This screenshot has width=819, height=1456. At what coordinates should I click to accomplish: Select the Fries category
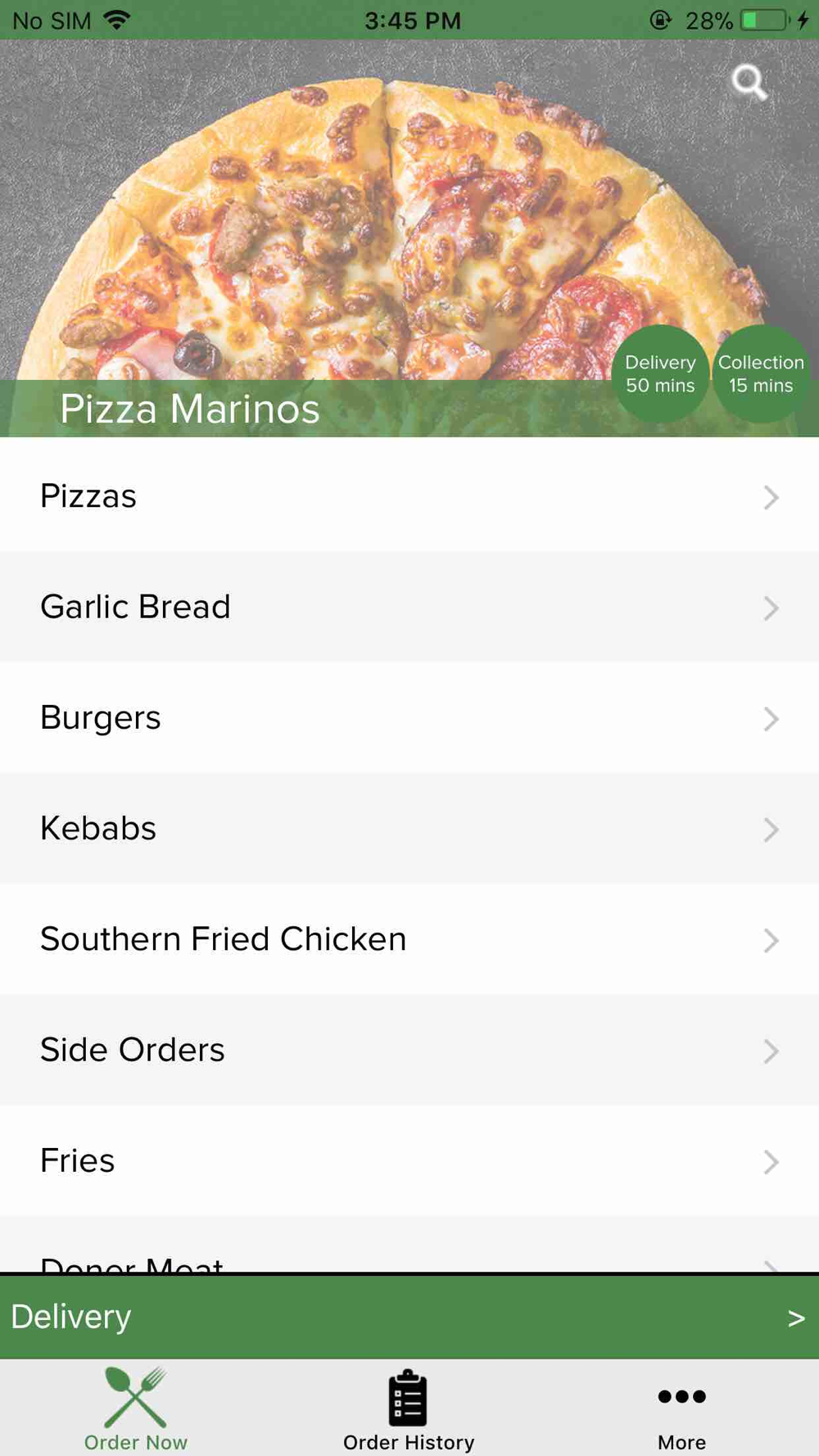pos(409,1160)
